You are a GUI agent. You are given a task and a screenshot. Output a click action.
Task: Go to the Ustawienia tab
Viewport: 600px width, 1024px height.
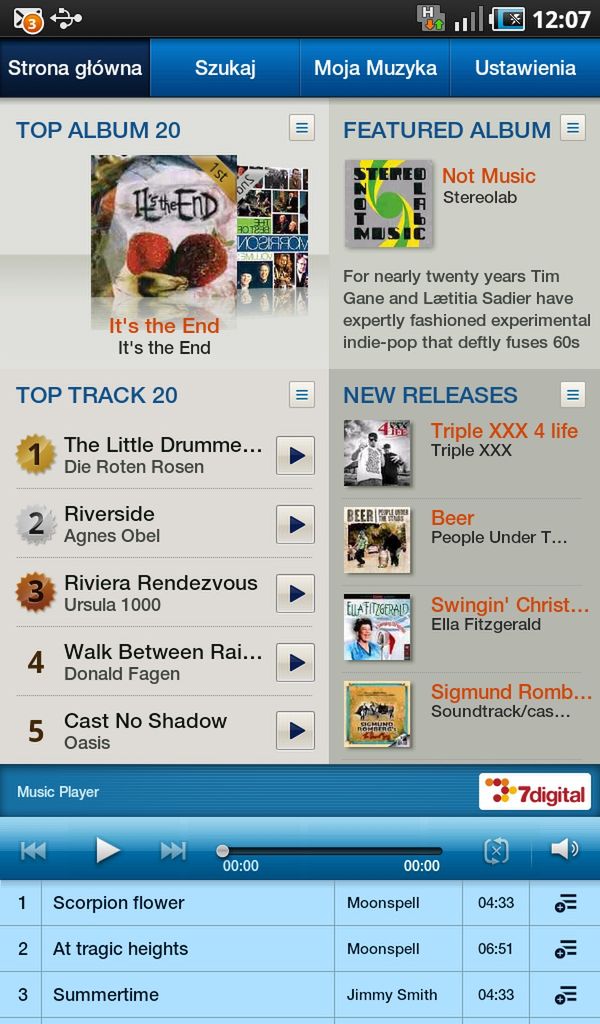click(525, 68)
